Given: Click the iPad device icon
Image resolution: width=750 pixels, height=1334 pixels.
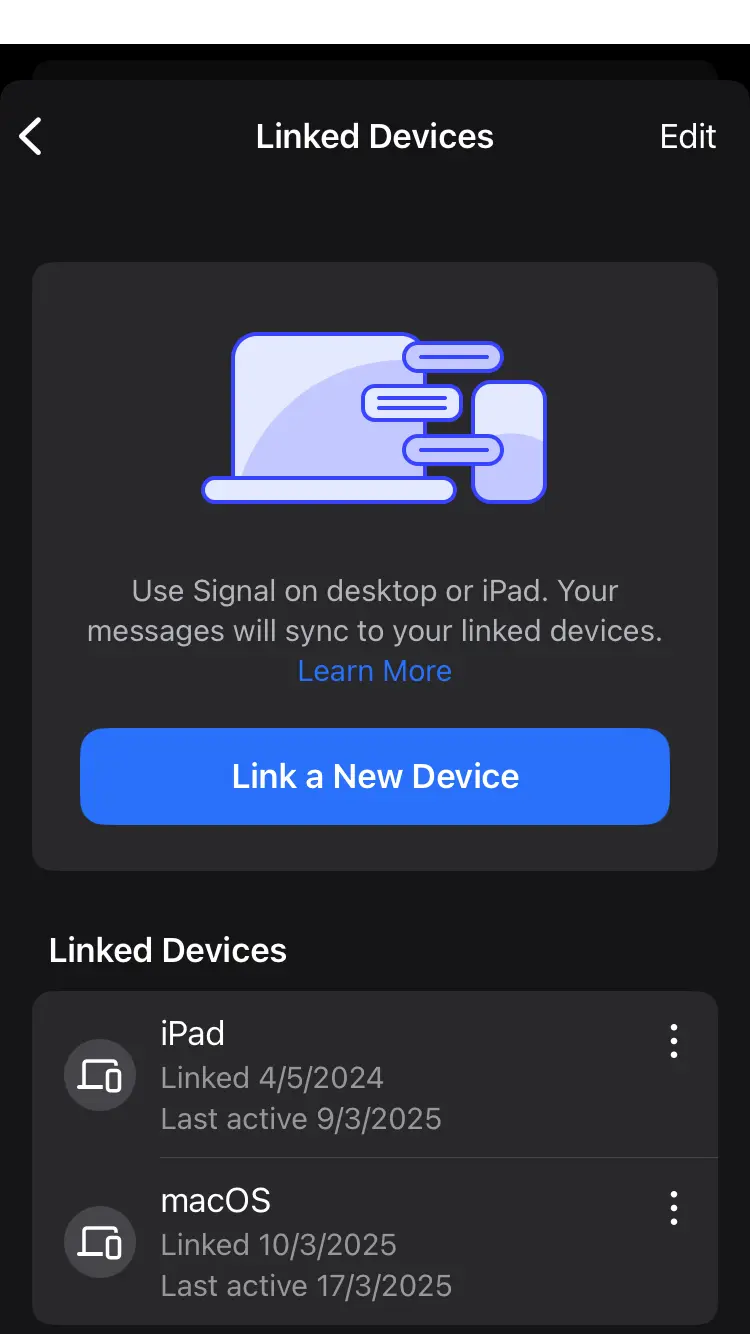Looking at the screenshot, I should [99, 1074].
